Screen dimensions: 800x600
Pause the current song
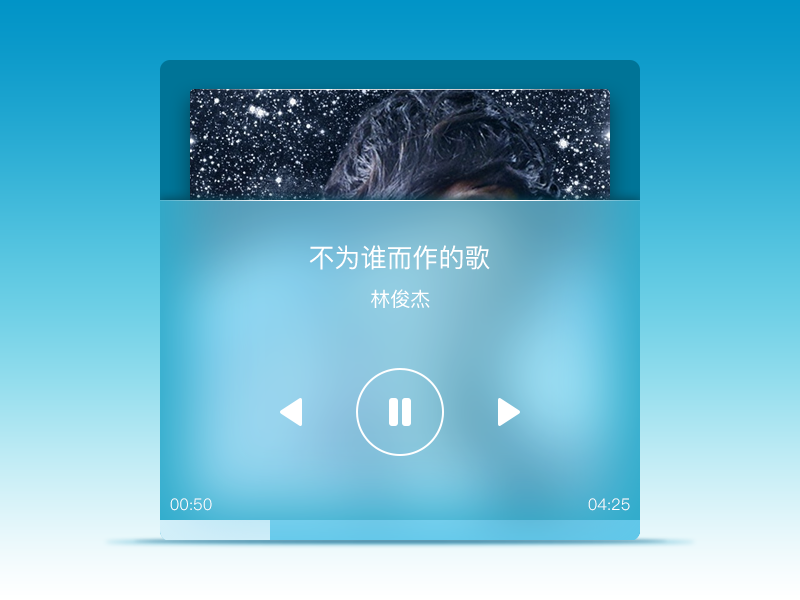pos(400,412)
